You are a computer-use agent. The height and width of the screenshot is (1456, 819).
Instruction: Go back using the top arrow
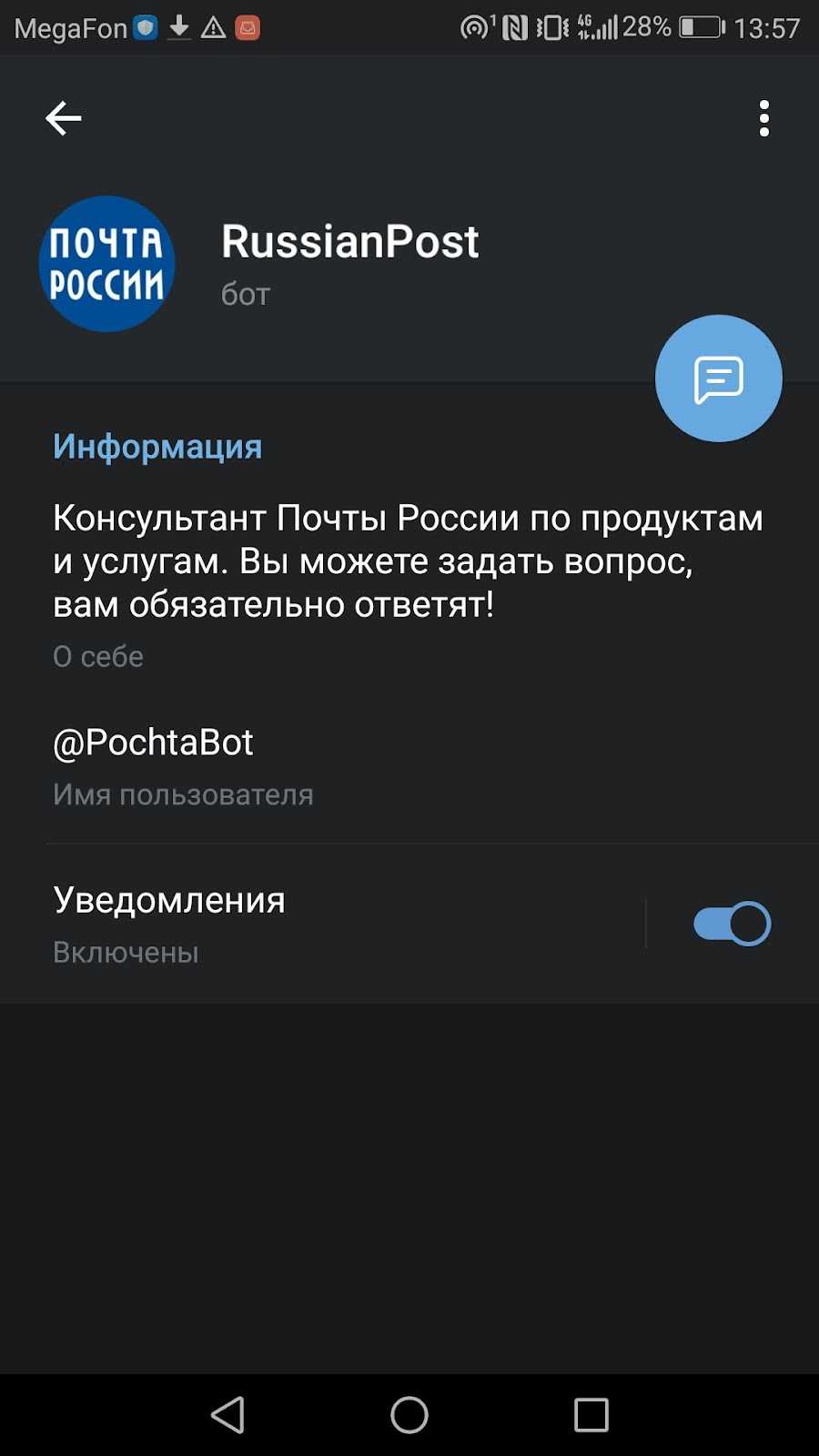point(64,118)
